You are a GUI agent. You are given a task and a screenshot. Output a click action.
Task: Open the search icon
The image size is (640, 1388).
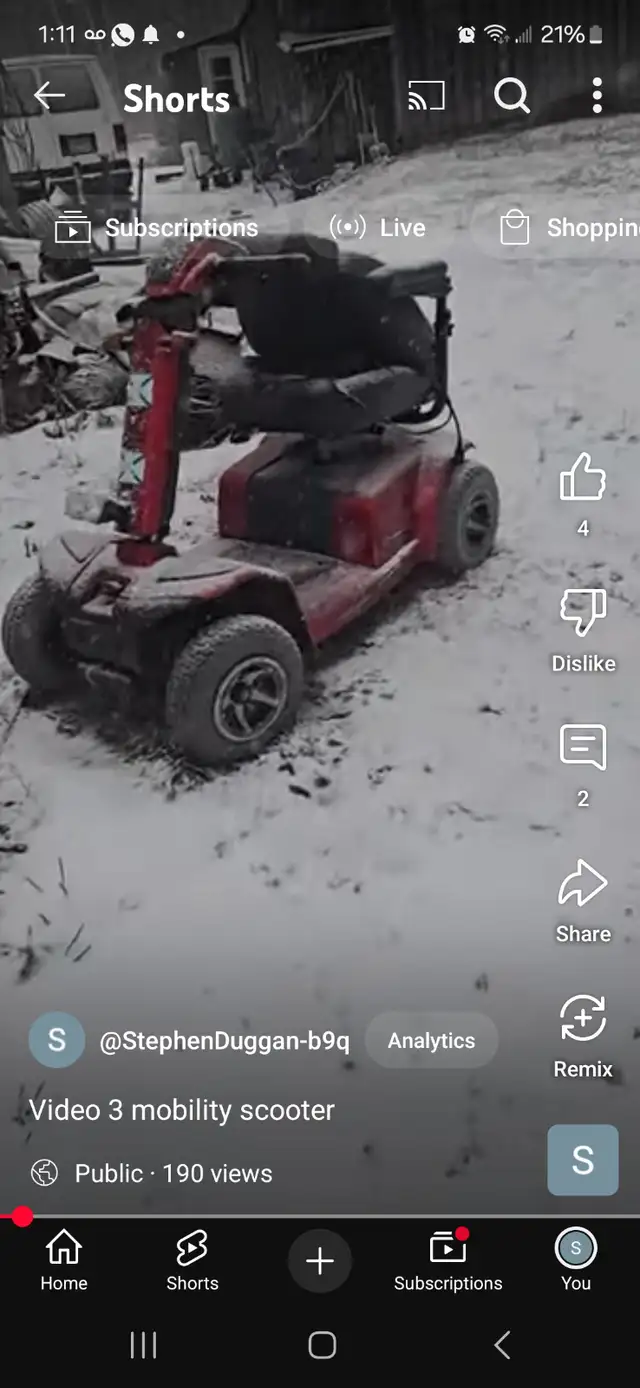click(x=512, y=97)
